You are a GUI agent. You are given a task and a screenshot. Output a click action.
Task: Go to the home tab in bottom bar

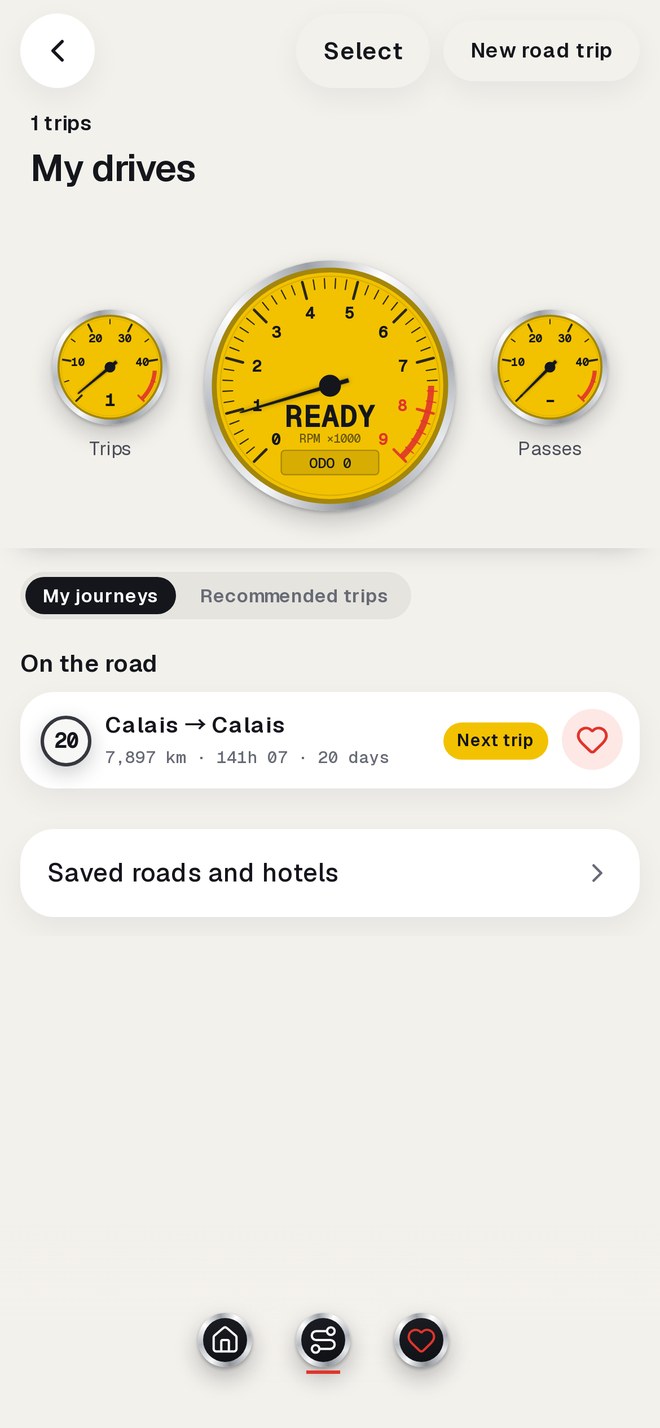225,1340
